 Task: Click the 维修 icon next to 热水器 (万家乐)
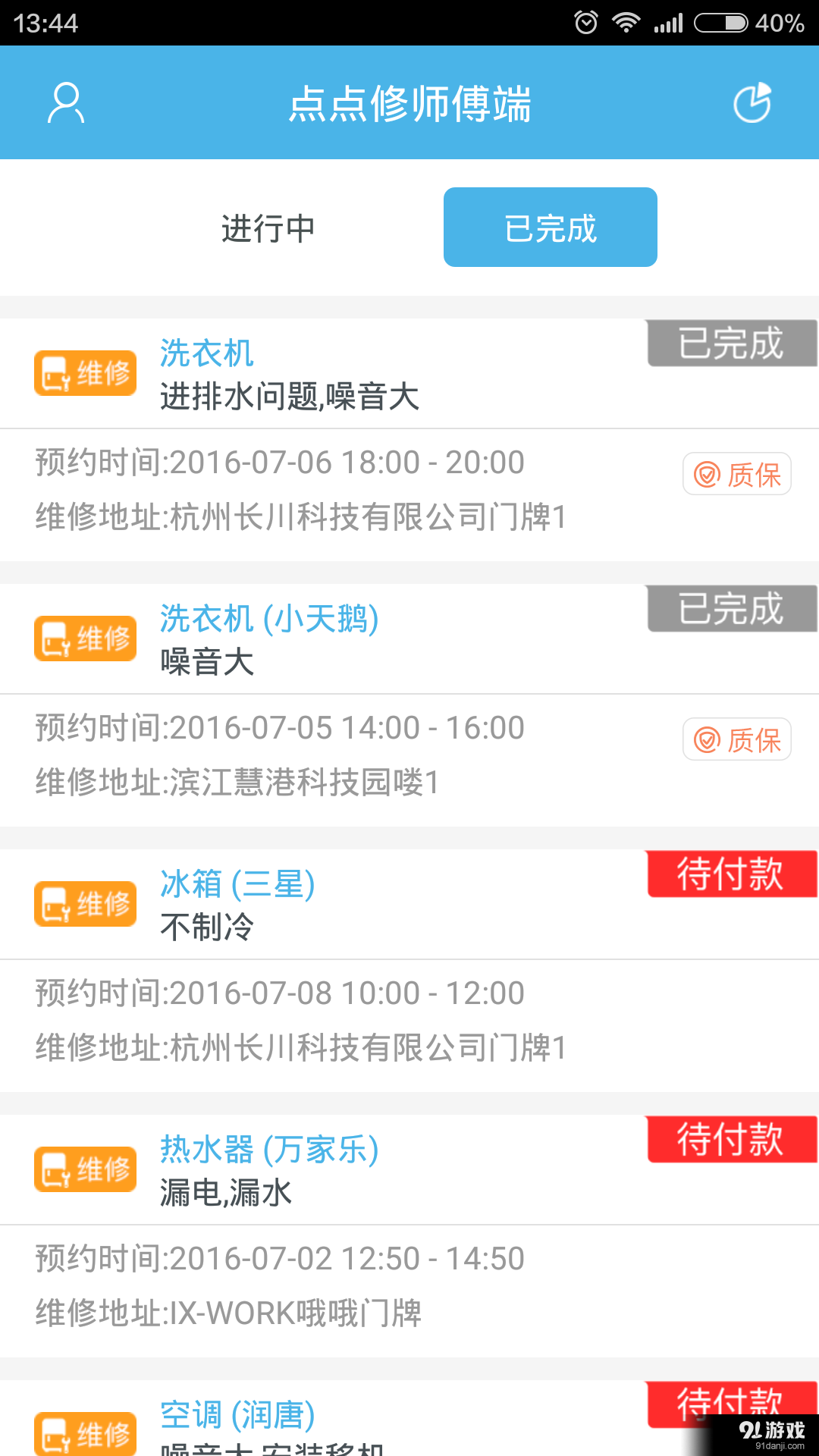coord(84,1169)
